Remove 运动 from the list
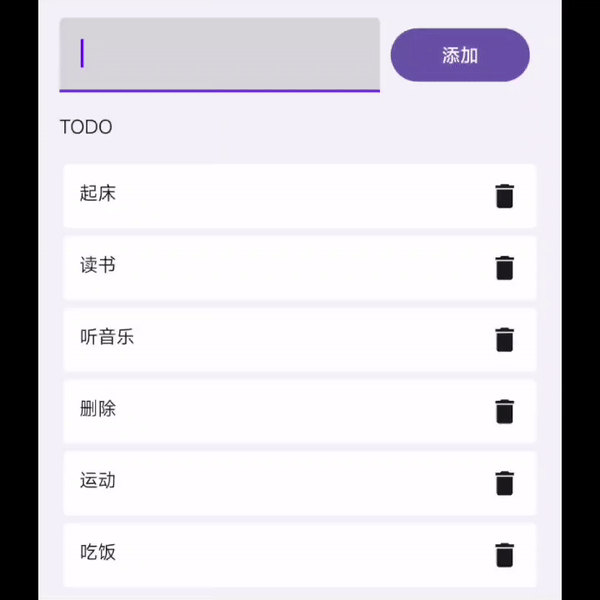The height and width of the screenshot is (600, 600). point(505,484)
